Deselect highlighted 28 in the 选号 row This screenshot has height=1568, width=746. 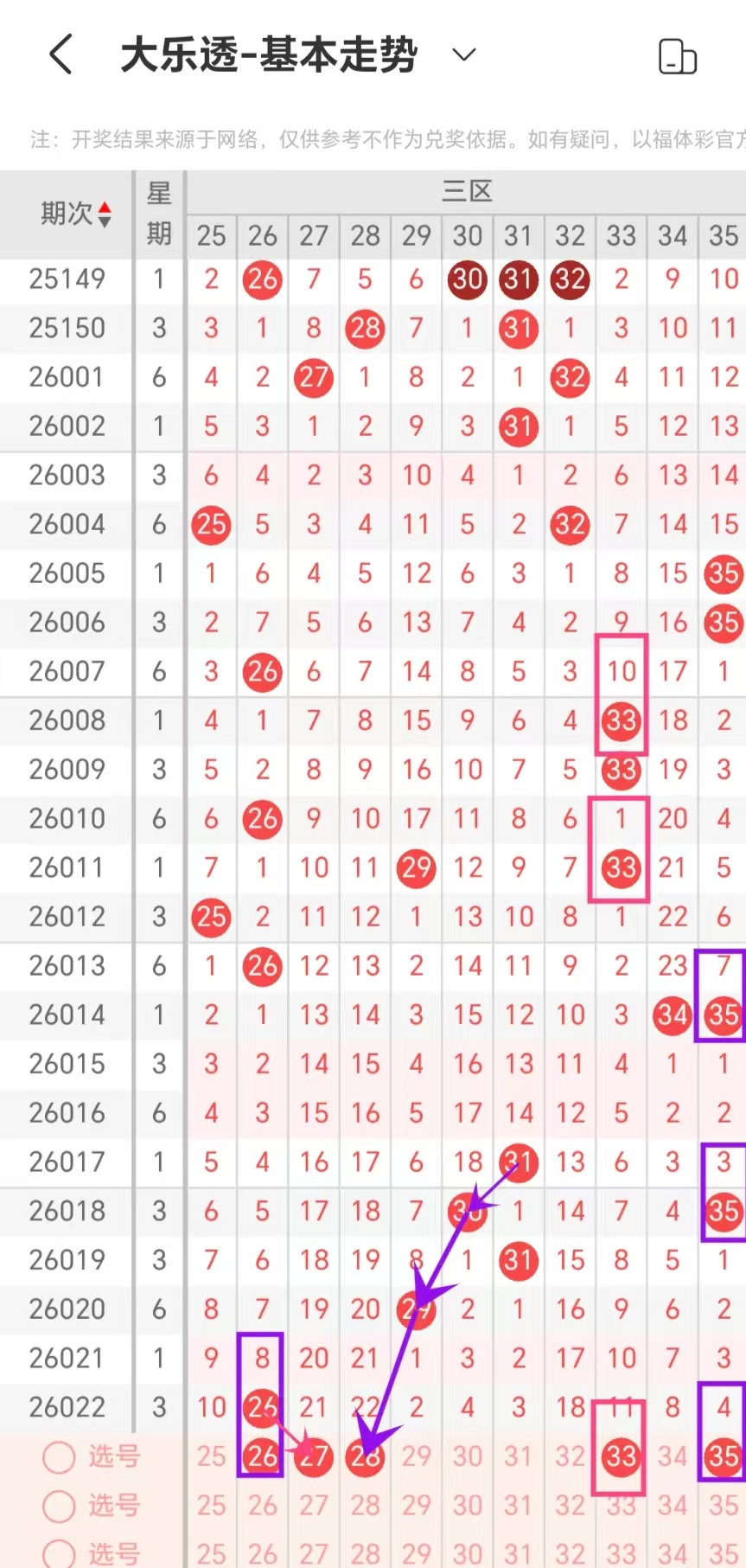(x=365, y=1457)
